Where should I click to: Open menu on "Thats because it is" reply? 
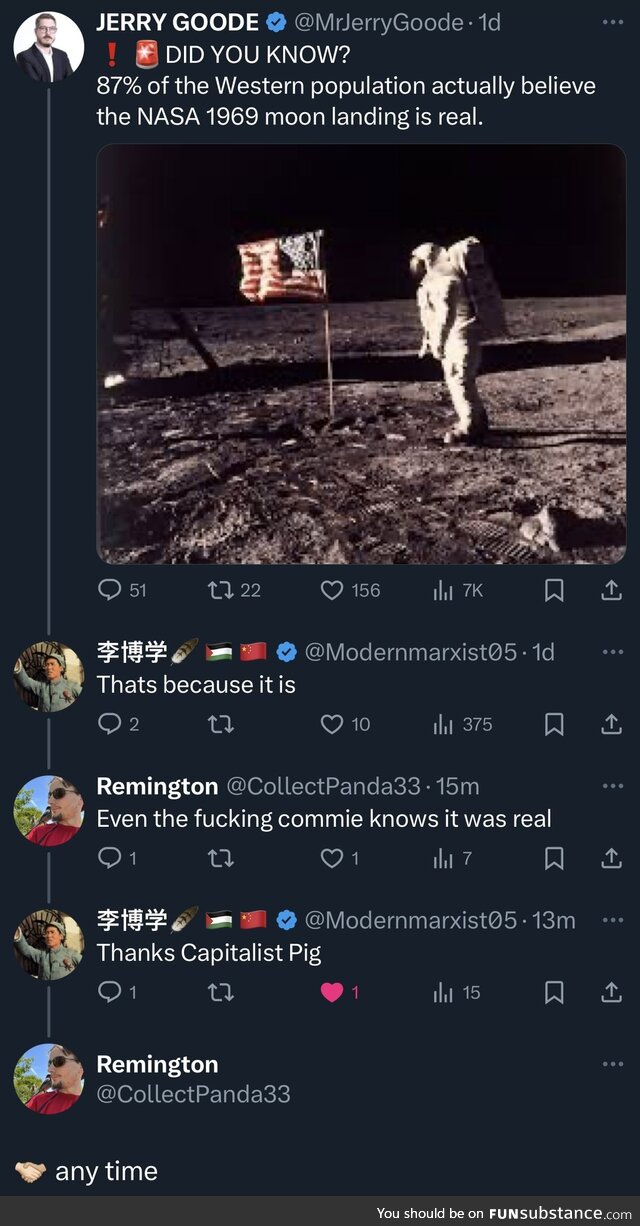612,652
